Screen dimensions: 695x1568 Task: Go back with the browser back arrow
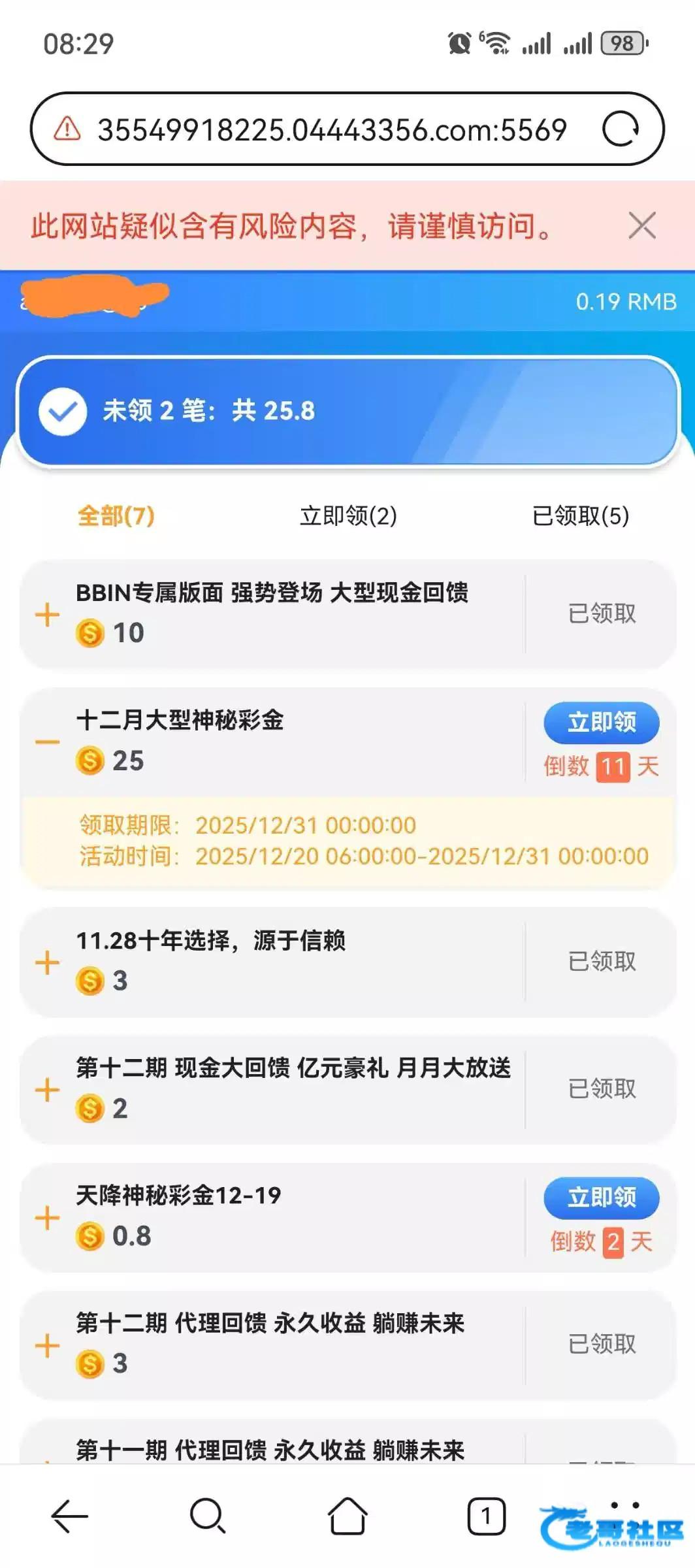70,1516
